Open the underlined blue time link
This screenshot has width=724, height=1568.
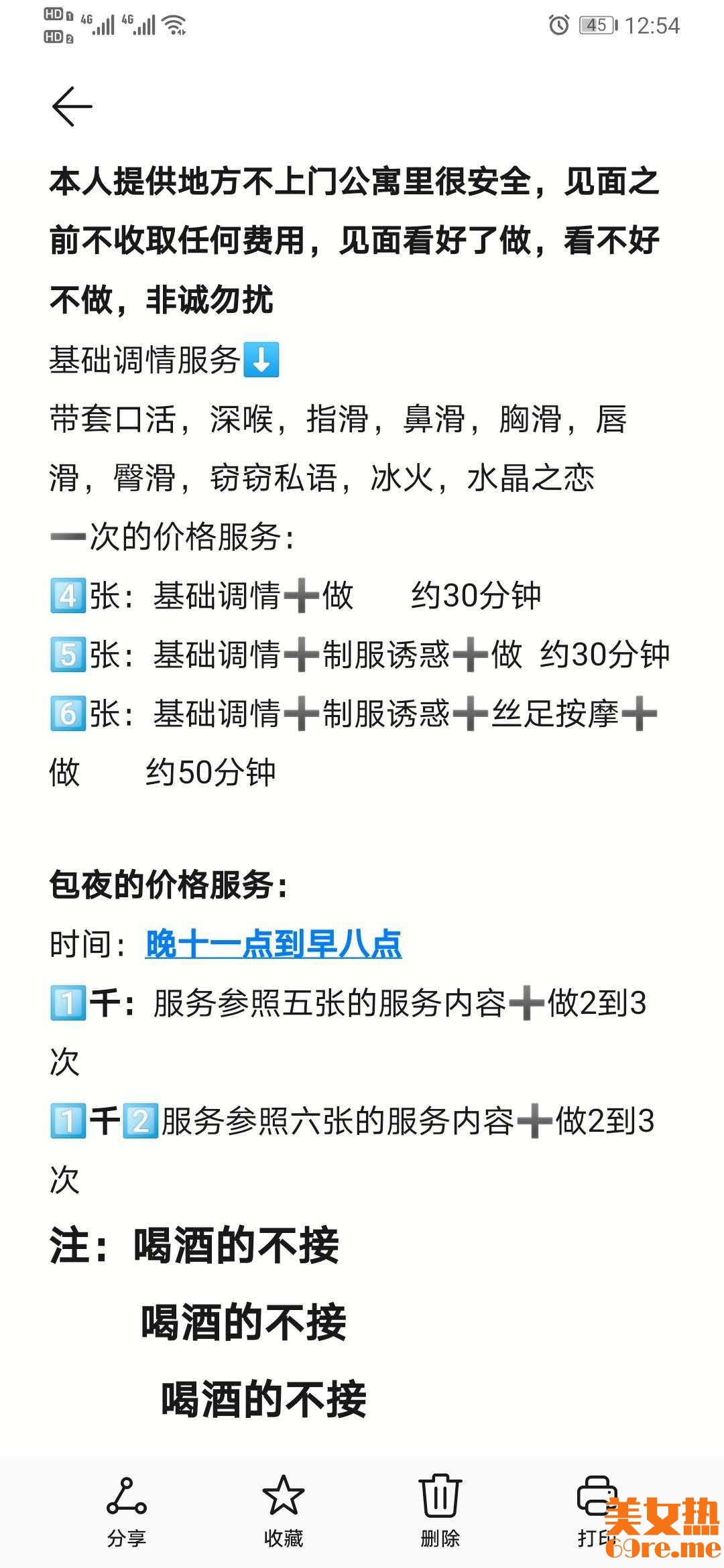[274, 944]
